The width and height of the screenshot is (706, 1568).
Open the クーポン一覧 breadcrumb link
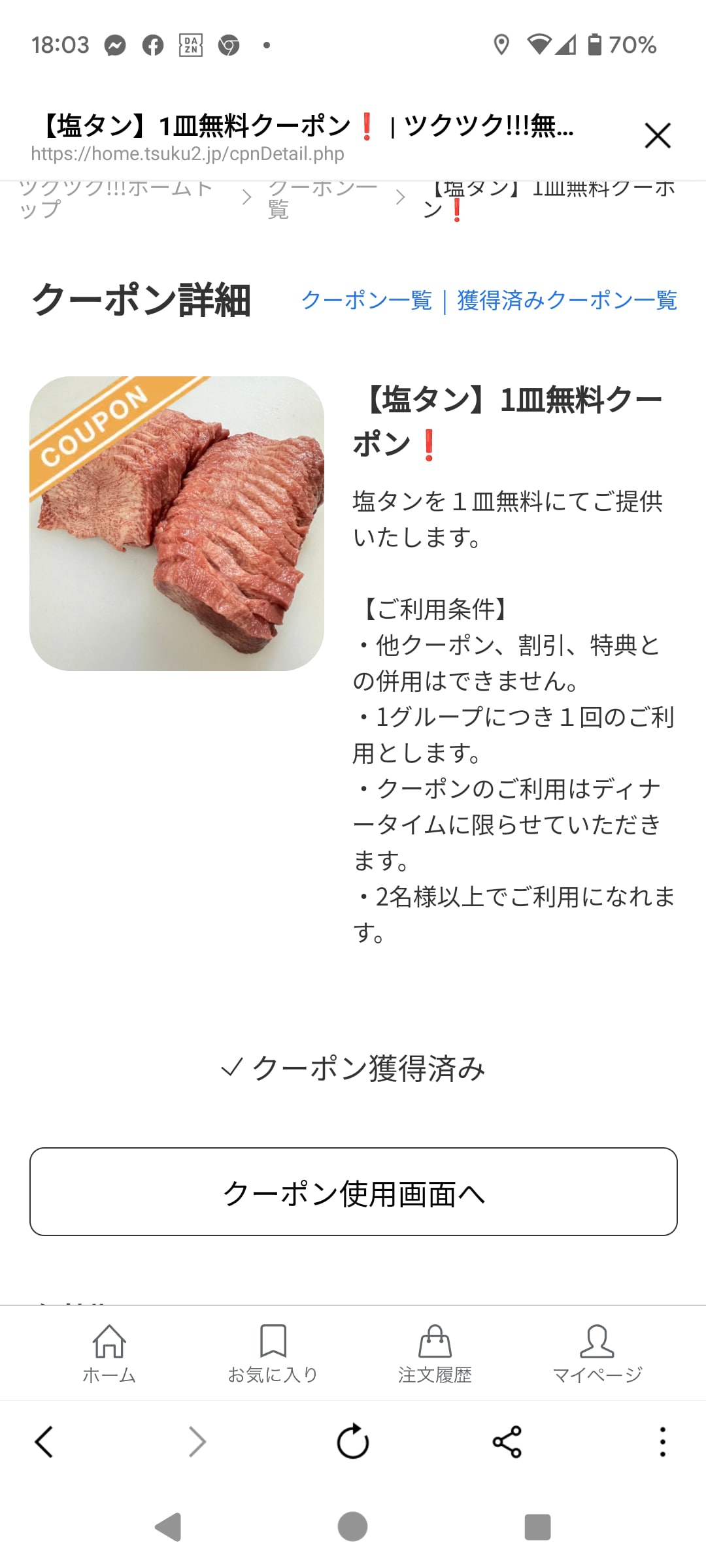point(322,198)
